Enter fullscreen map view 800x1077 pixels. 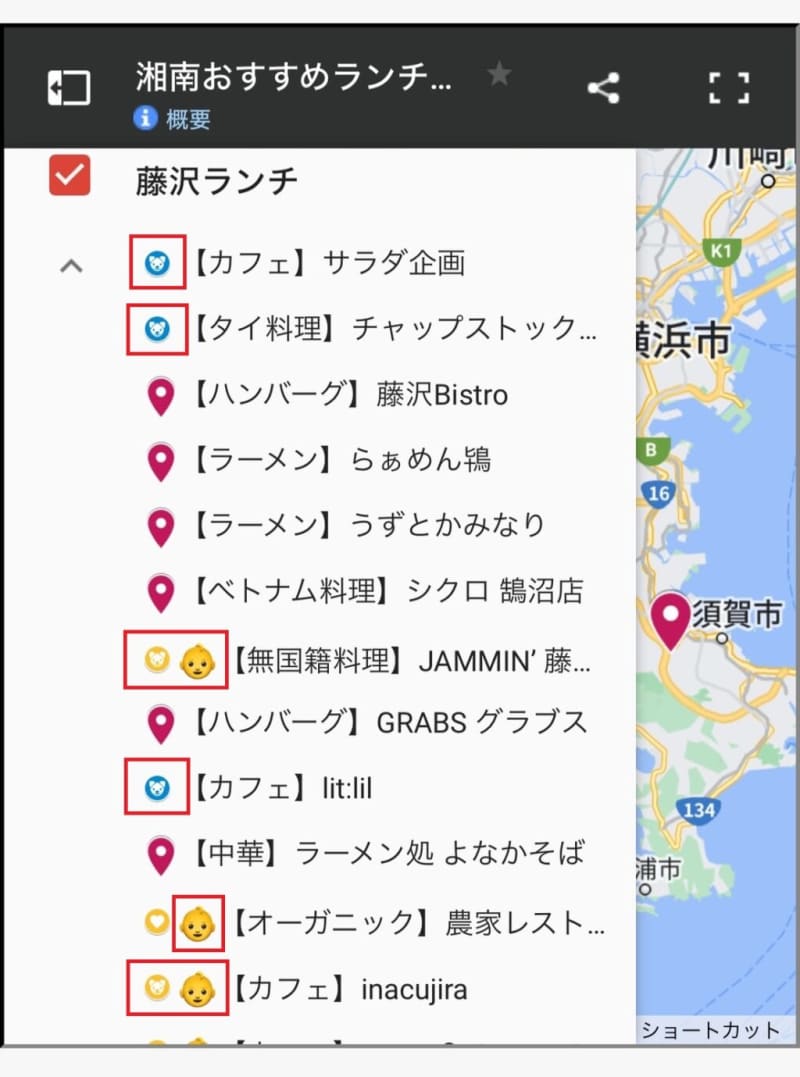pos(729,88)
